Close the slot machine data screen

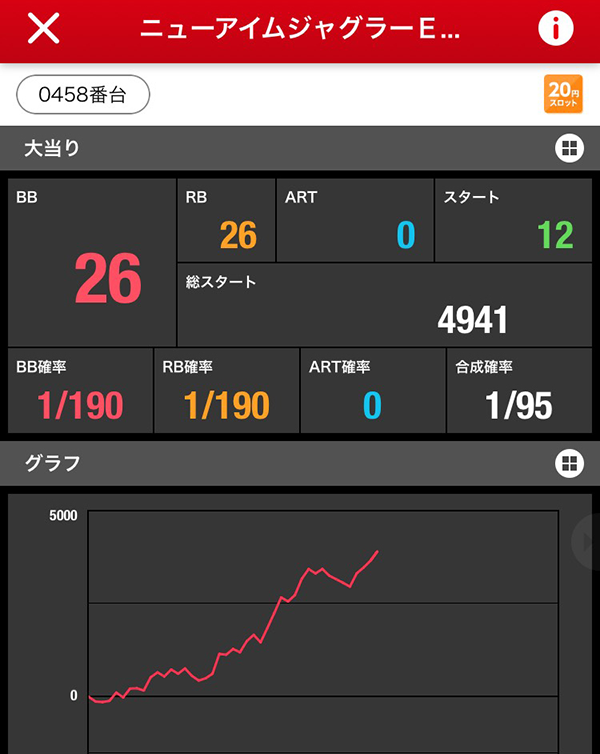[x=43, y=29]
